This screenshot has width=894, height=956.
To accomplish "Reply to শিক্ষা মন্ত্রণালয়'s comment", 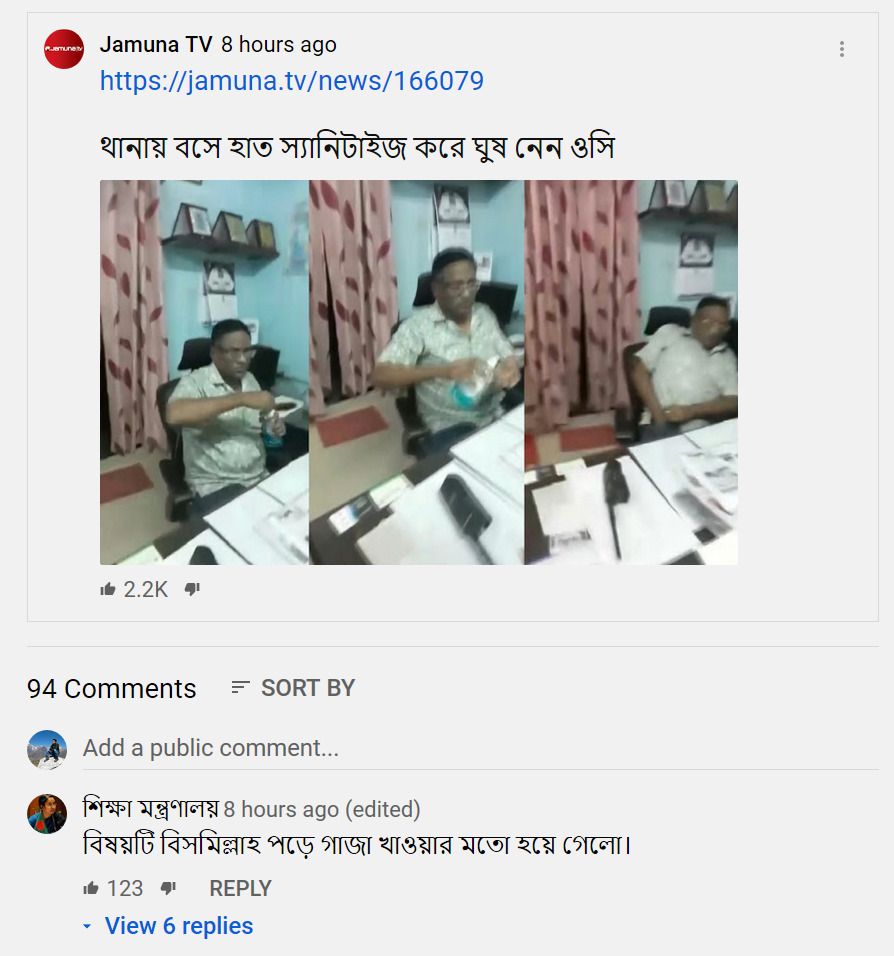I will [x=240, y=888].
